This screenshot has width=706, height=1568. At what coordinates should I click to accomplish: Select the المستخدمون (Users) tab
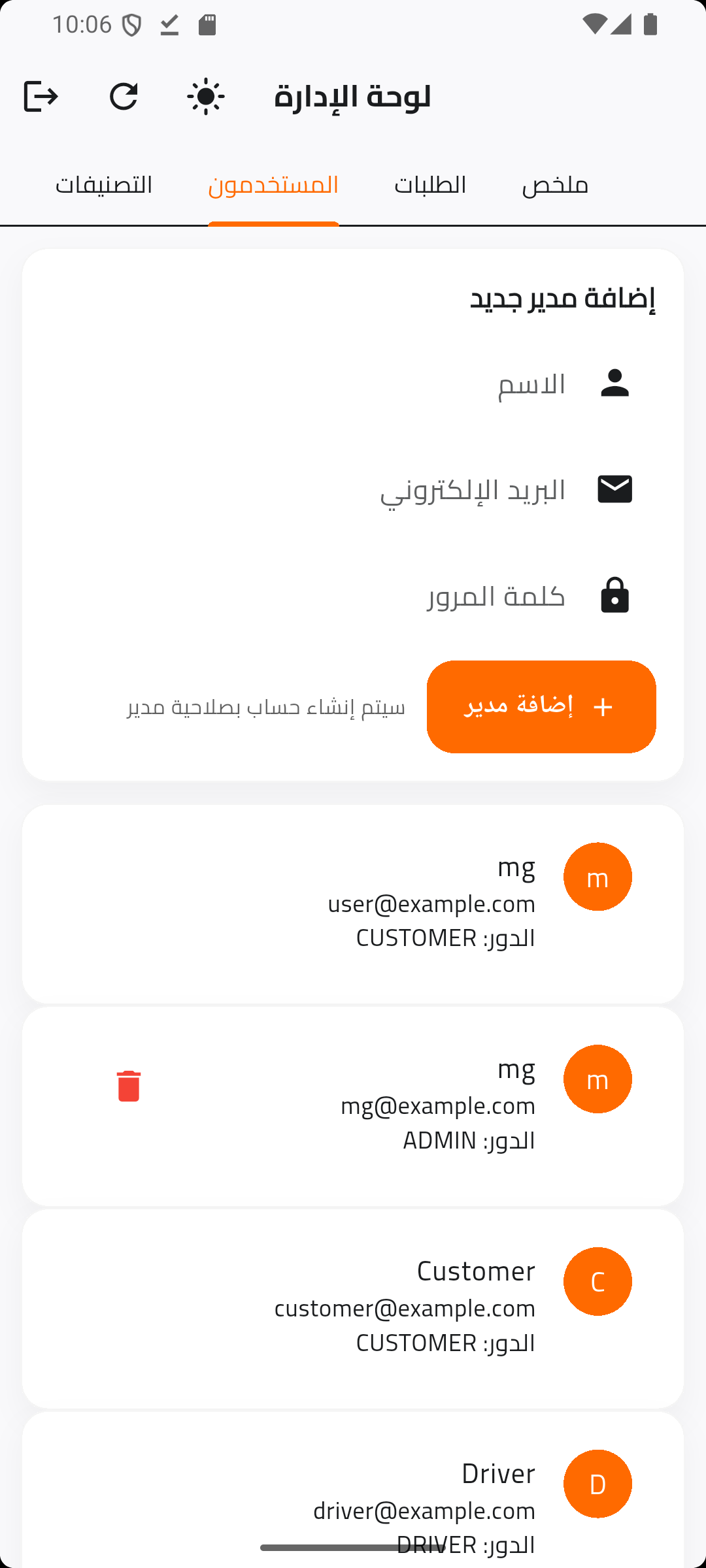pos(273,186)
